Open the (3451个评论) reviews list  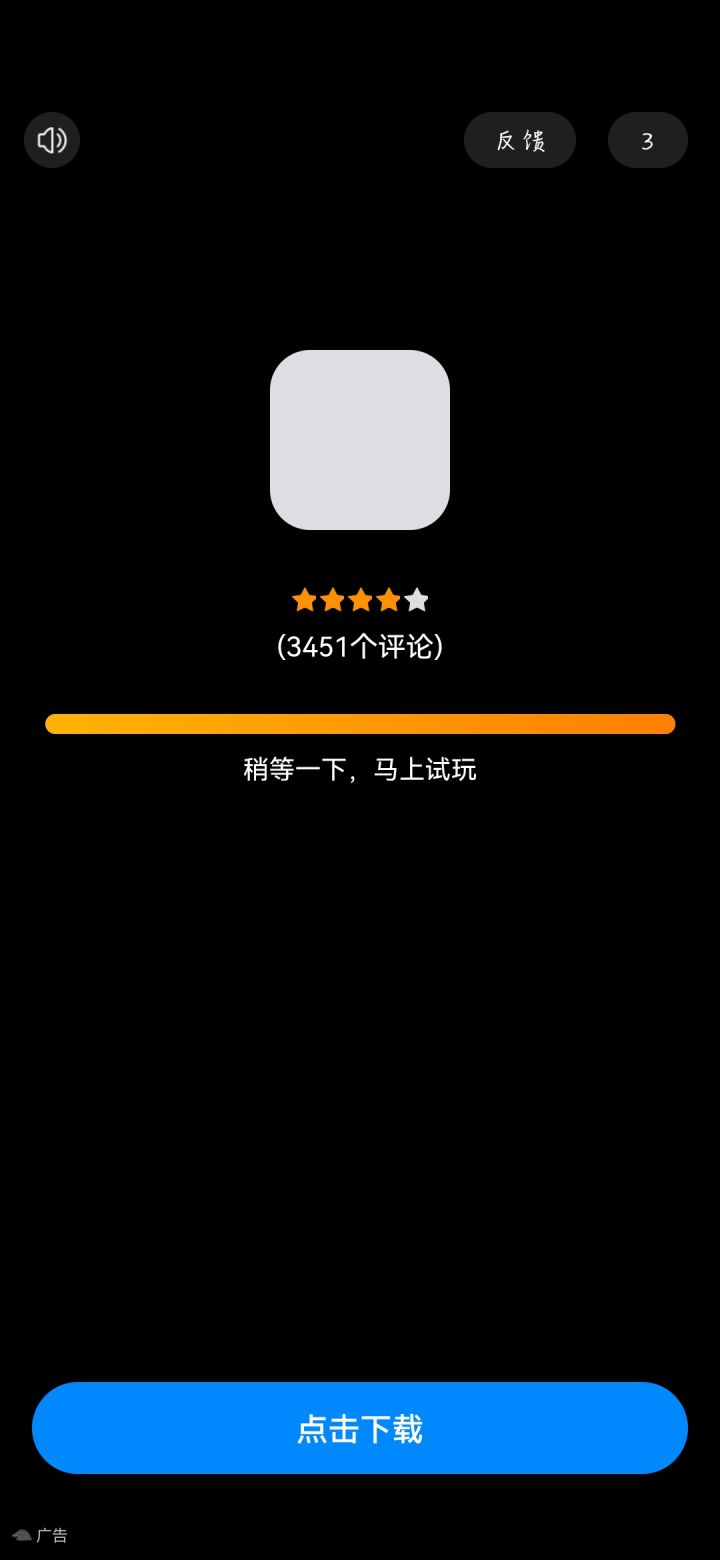pyautogui.click(x=360, y=647)
